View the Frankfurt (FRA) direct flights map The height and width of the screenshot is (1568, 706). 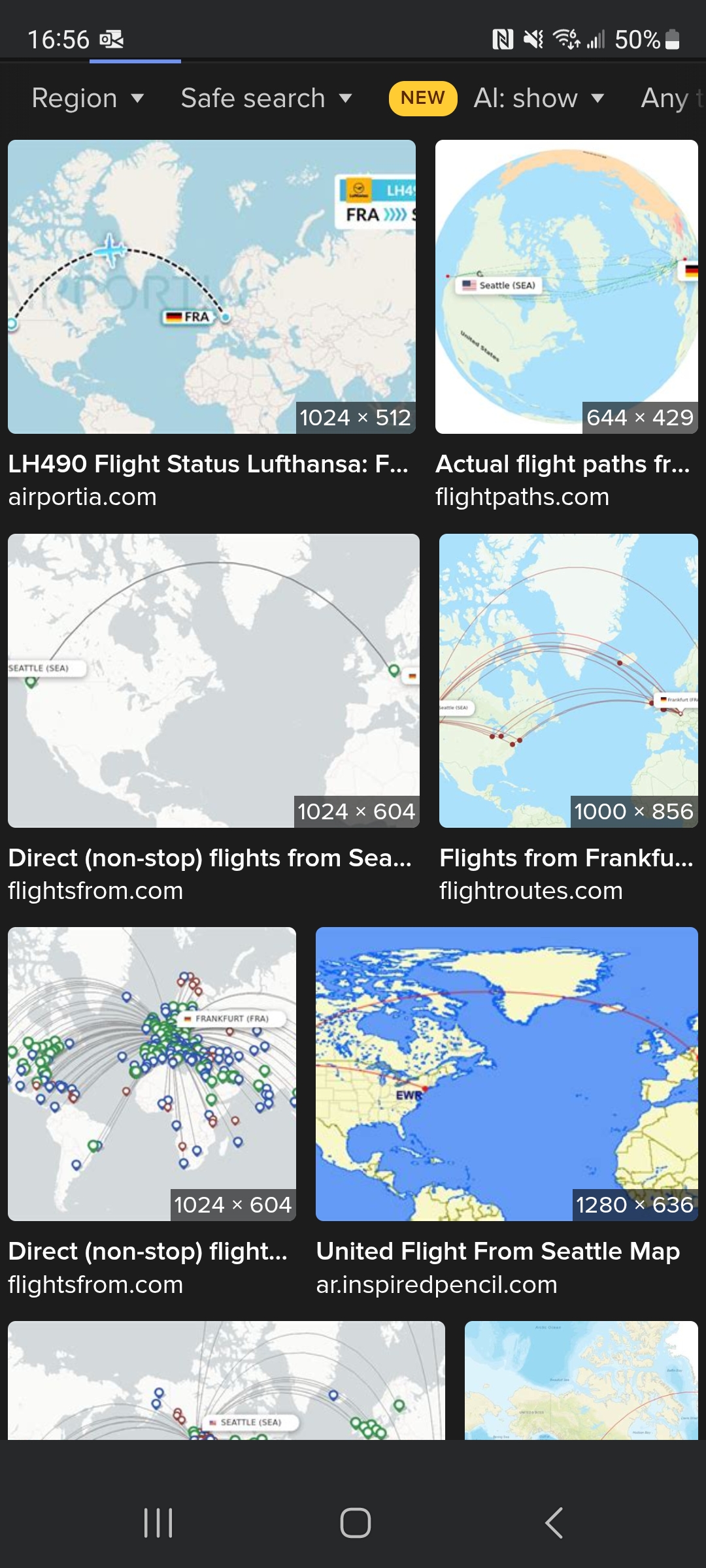(x=152, y=1073)
